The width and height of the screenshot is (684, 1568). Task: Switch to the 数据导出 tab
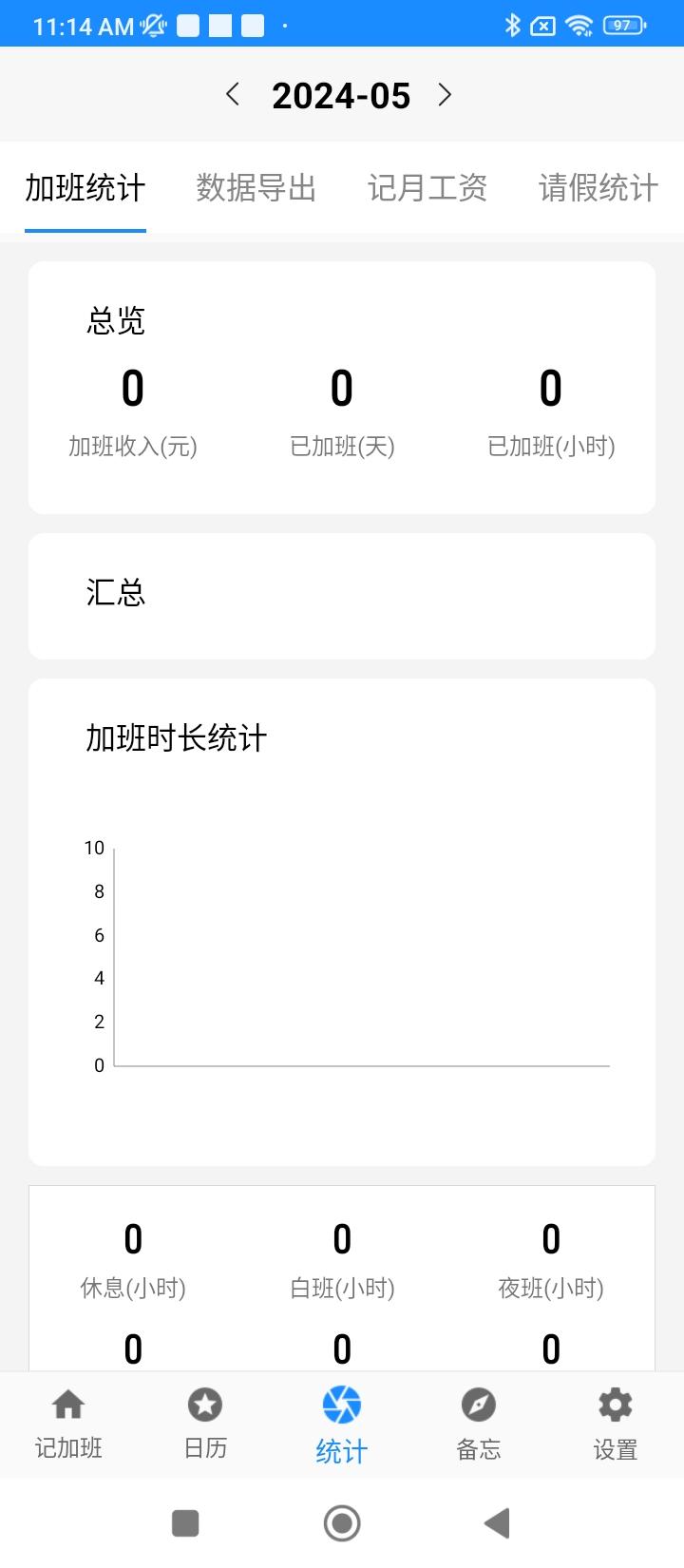click(x=256, y=188)
